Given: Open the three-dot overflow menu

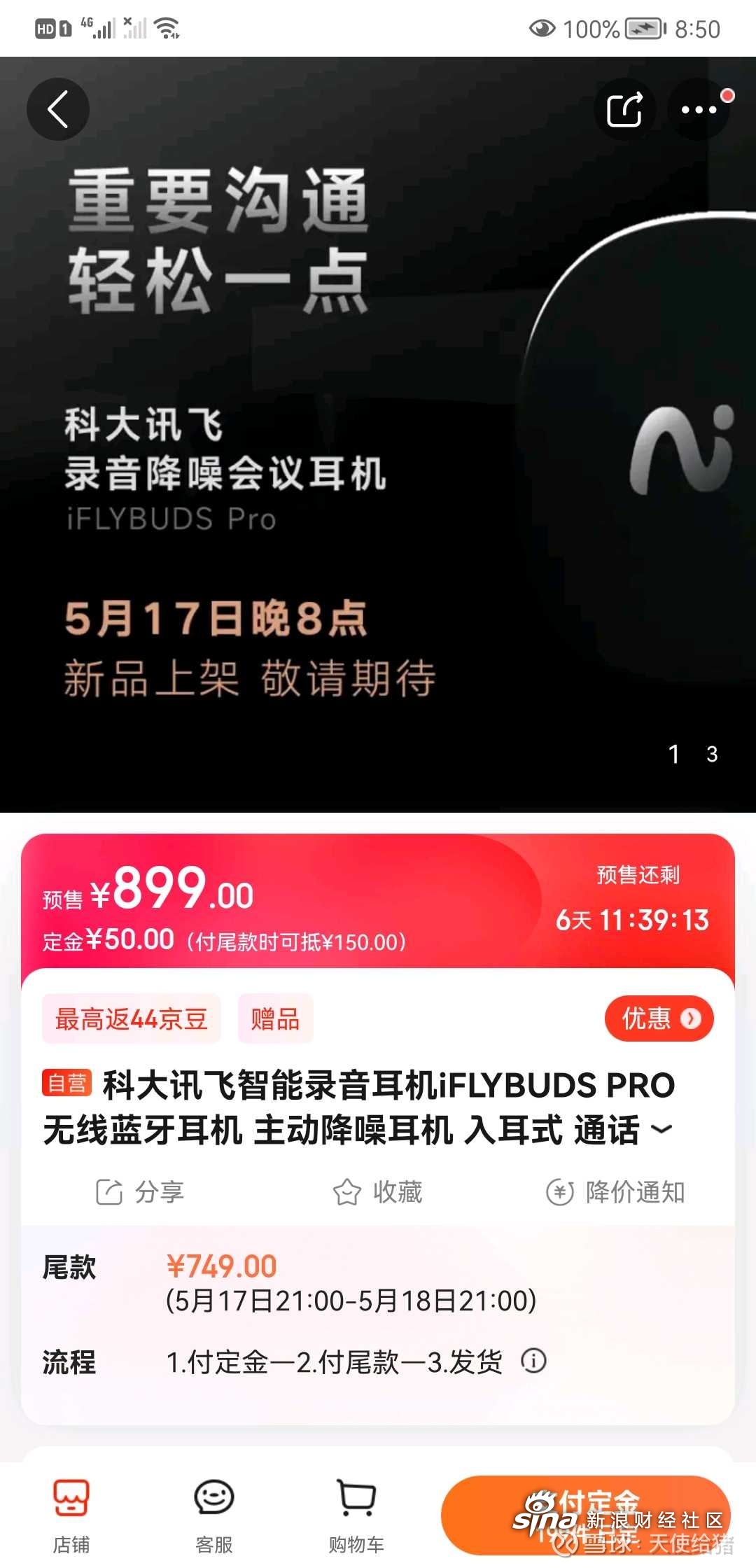Looking at the screenshot, I should [x=699, y=109].
